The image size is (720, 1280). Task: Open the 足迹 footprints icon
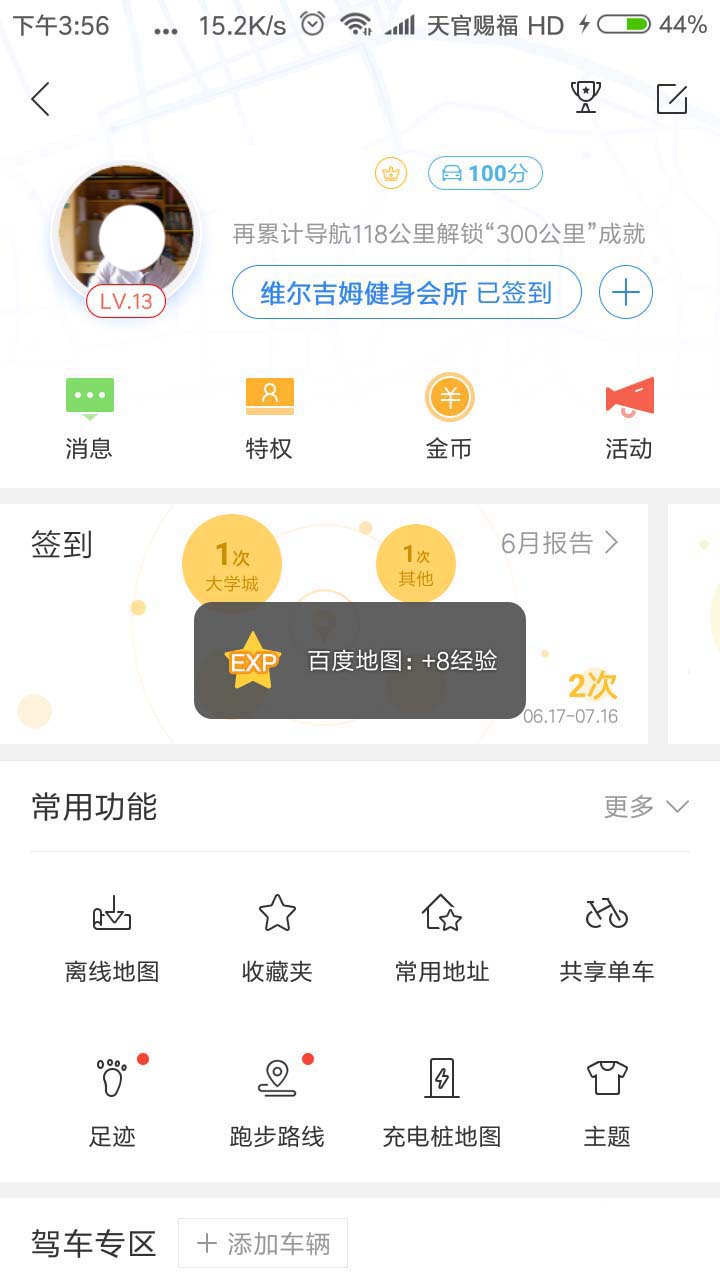pos(112,1098)
